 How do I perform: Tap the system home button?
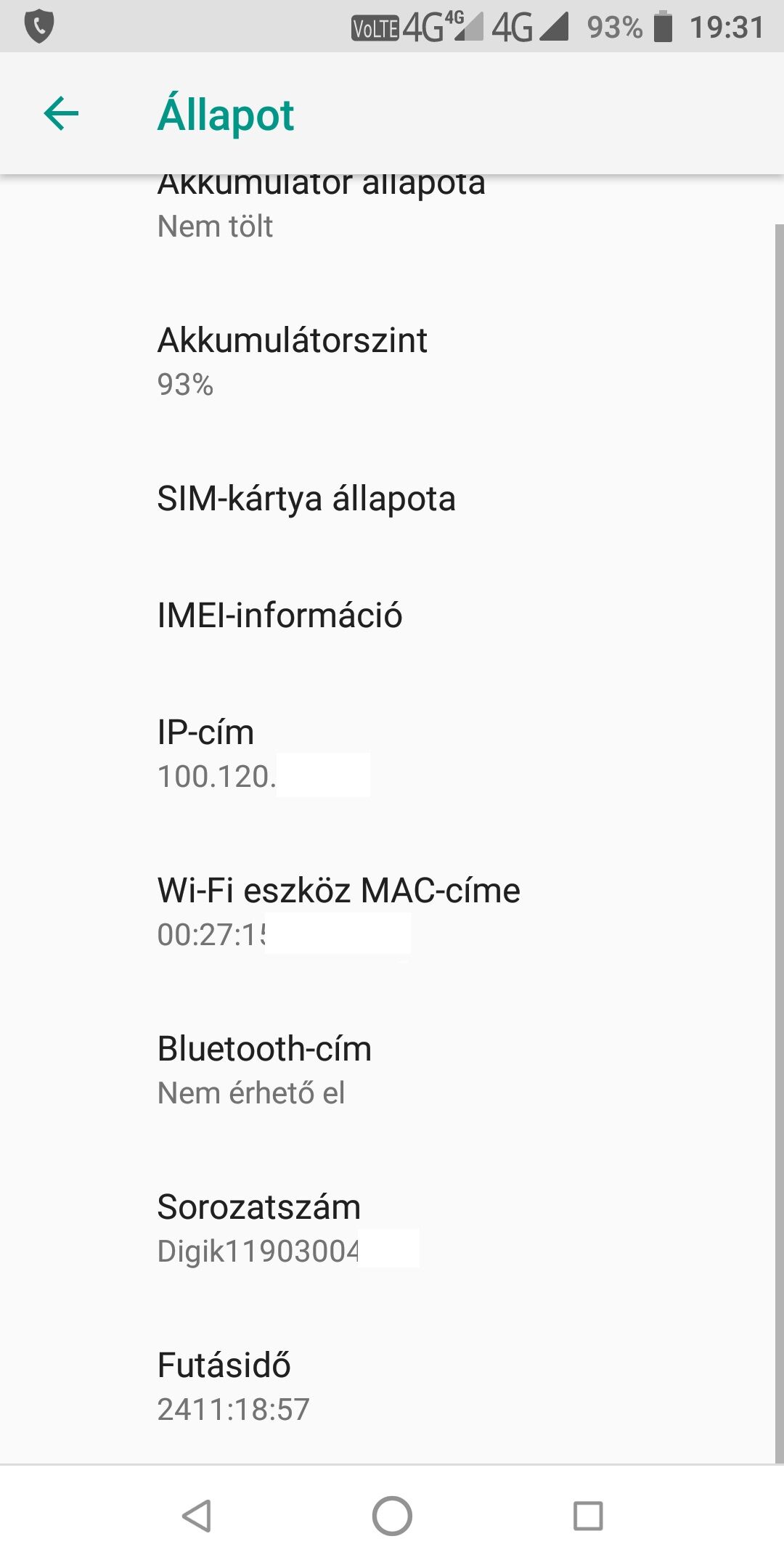tap(392, 1516)
